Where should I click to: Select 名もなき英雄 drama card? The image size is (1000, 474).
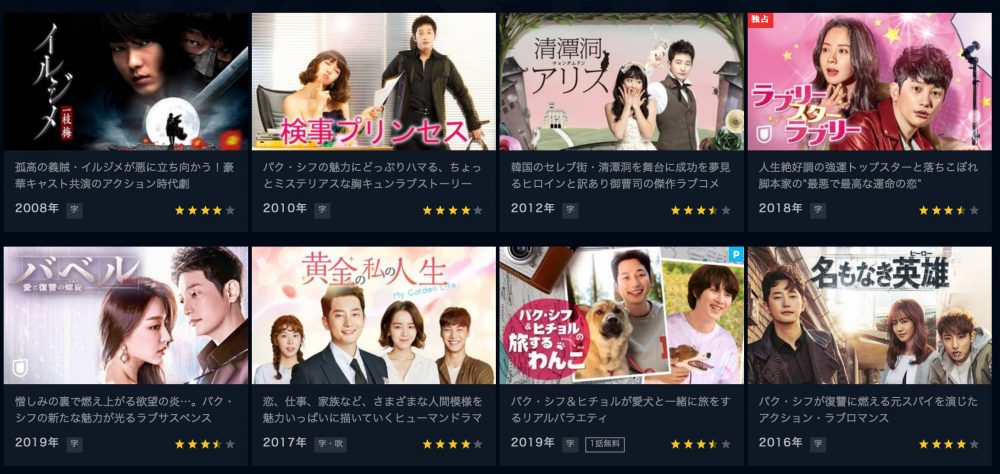[869, 316]
